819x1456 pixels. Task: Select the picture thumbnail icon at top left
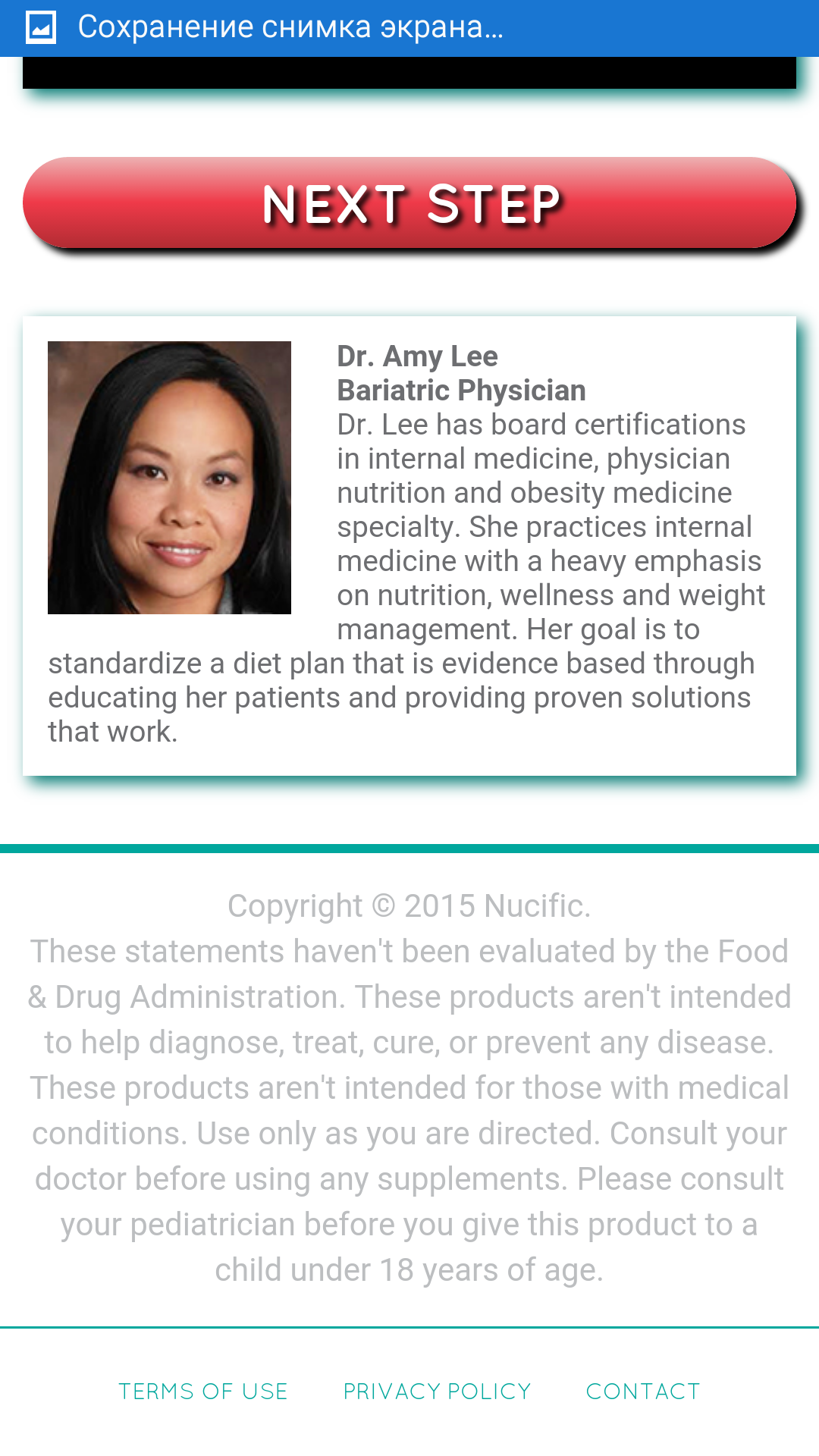(42, 27)
